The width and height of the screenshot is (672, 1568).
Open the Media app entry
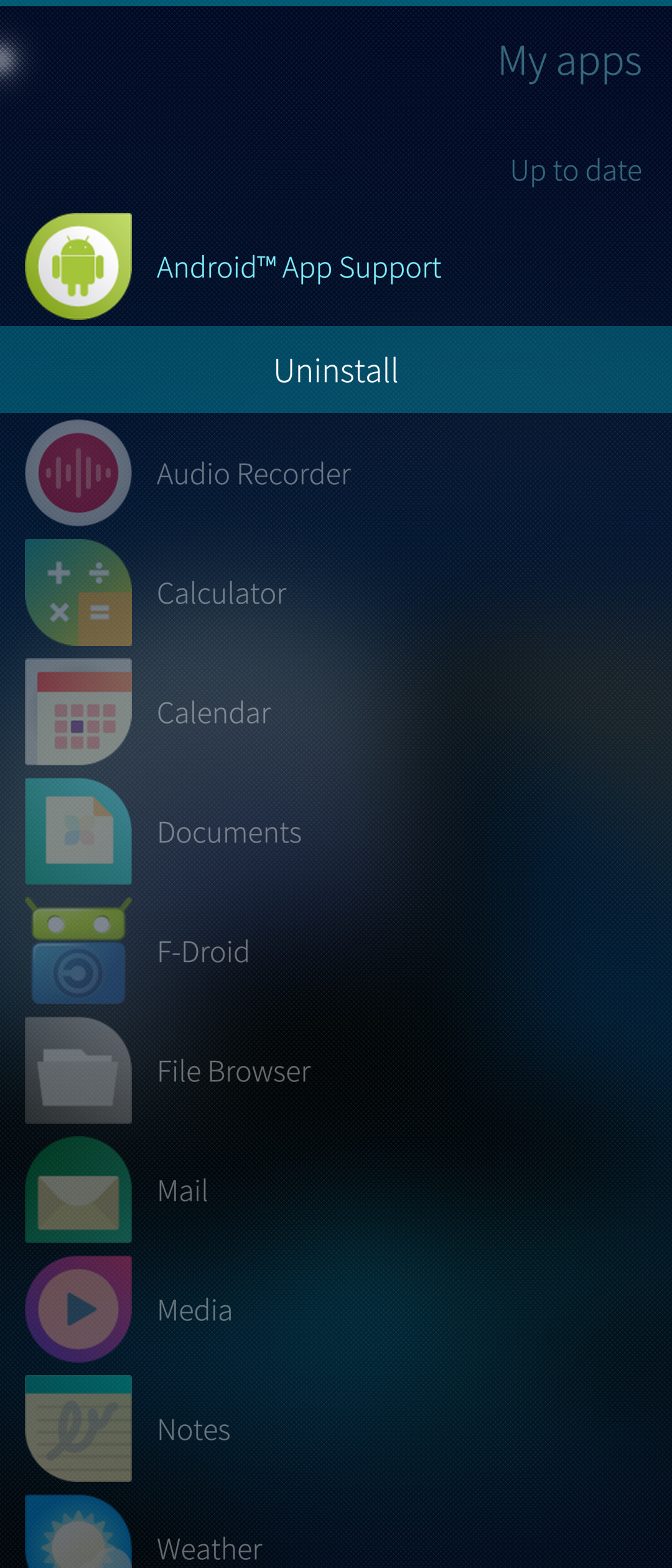tap(195, 1310)
